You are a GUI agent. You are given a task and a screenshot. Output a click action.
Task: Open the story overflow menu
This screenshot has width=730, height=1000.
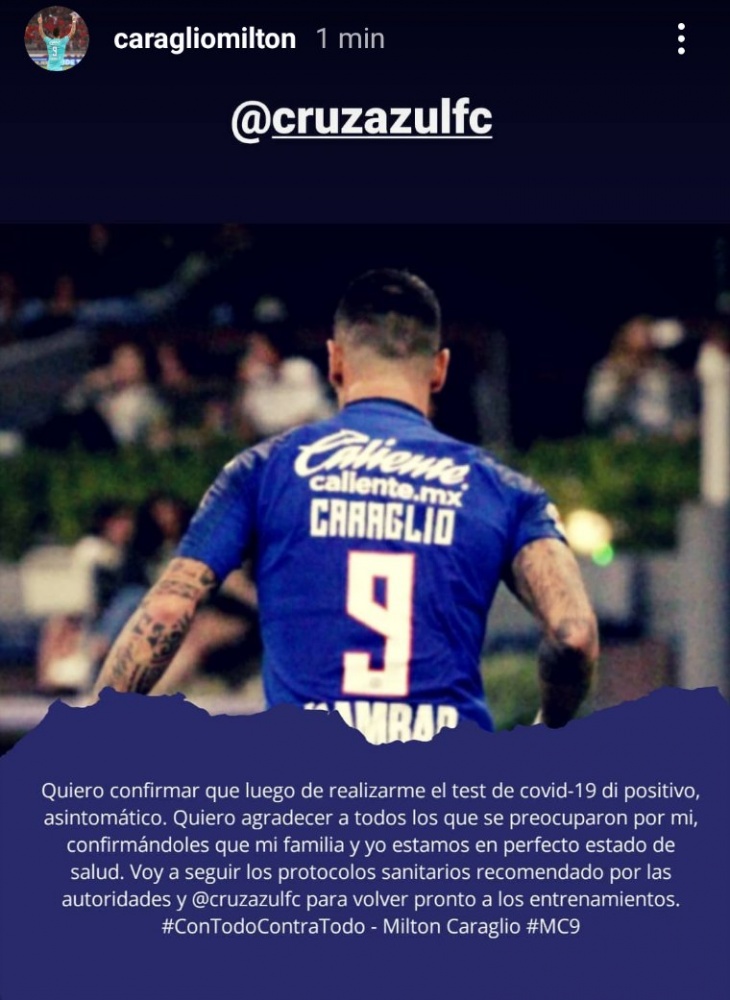point(681,39)
